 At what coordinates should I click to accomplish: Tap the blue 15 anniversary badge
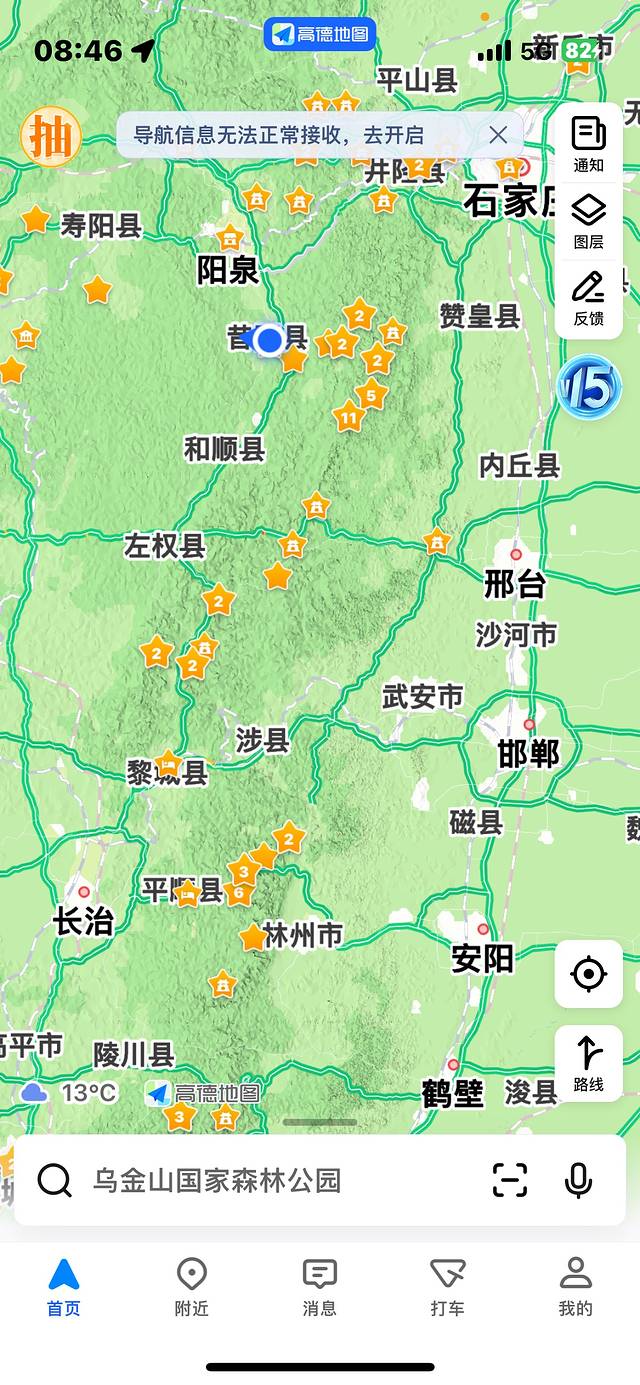pos(589,388)
